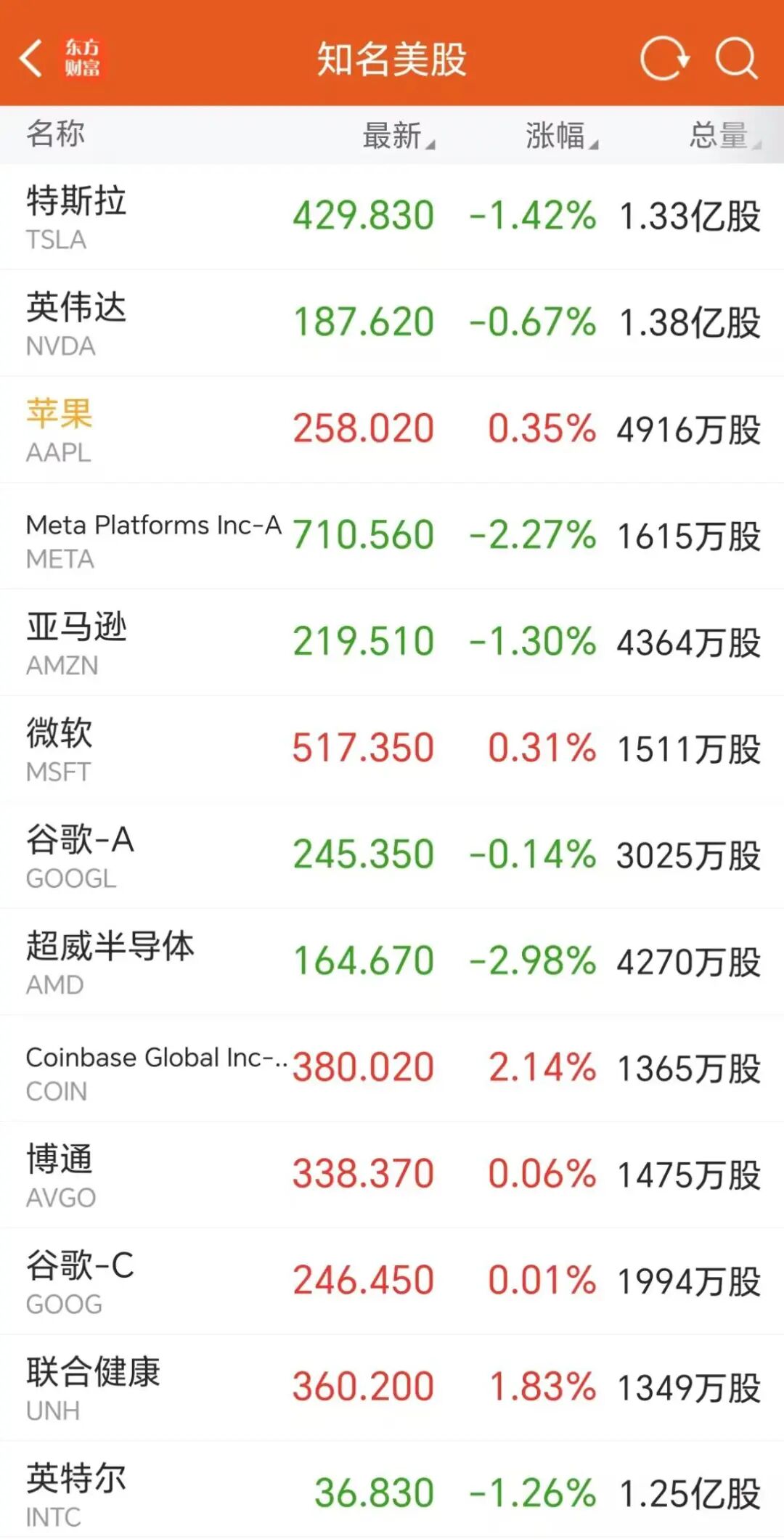This screenshot has width=784, height=1539.
Task: Open 博通 AVGO stock details
Action: click(x=392, y=1175)
